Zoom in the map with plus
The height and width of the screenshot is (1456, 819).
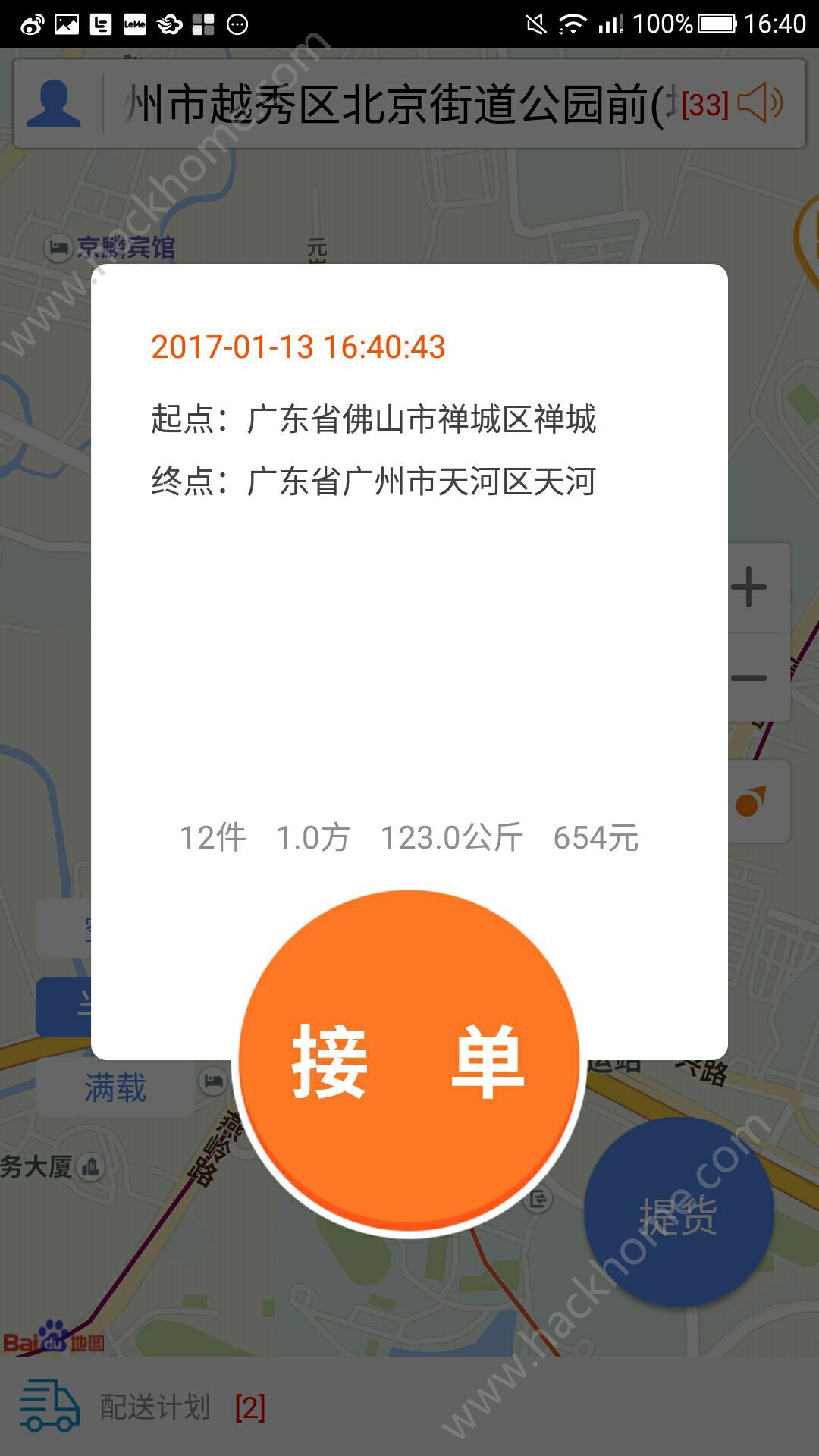[749, 587]
